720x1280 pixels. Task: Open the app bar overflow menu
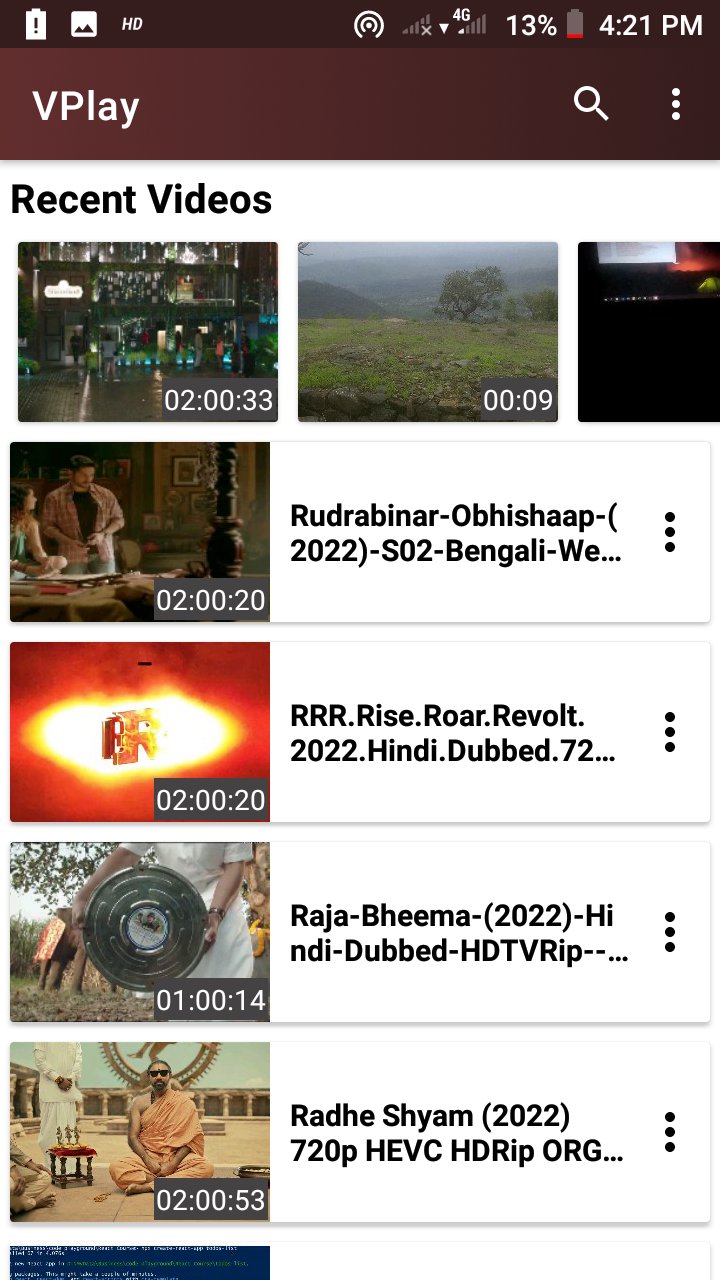(x=676, y=104)
